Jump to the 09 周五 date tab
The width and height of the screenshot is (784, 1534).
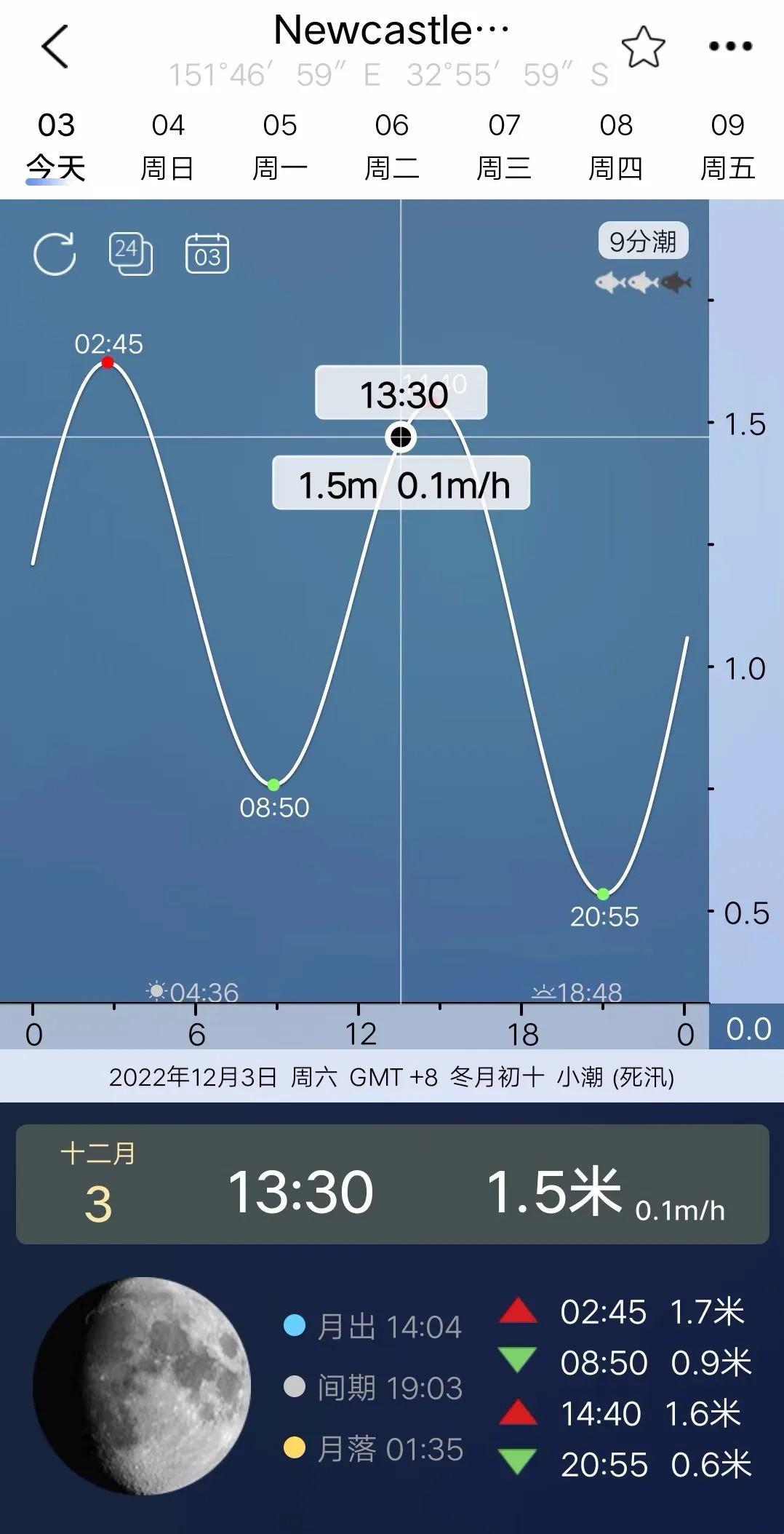pyautogui.click(x=727, y=146)
